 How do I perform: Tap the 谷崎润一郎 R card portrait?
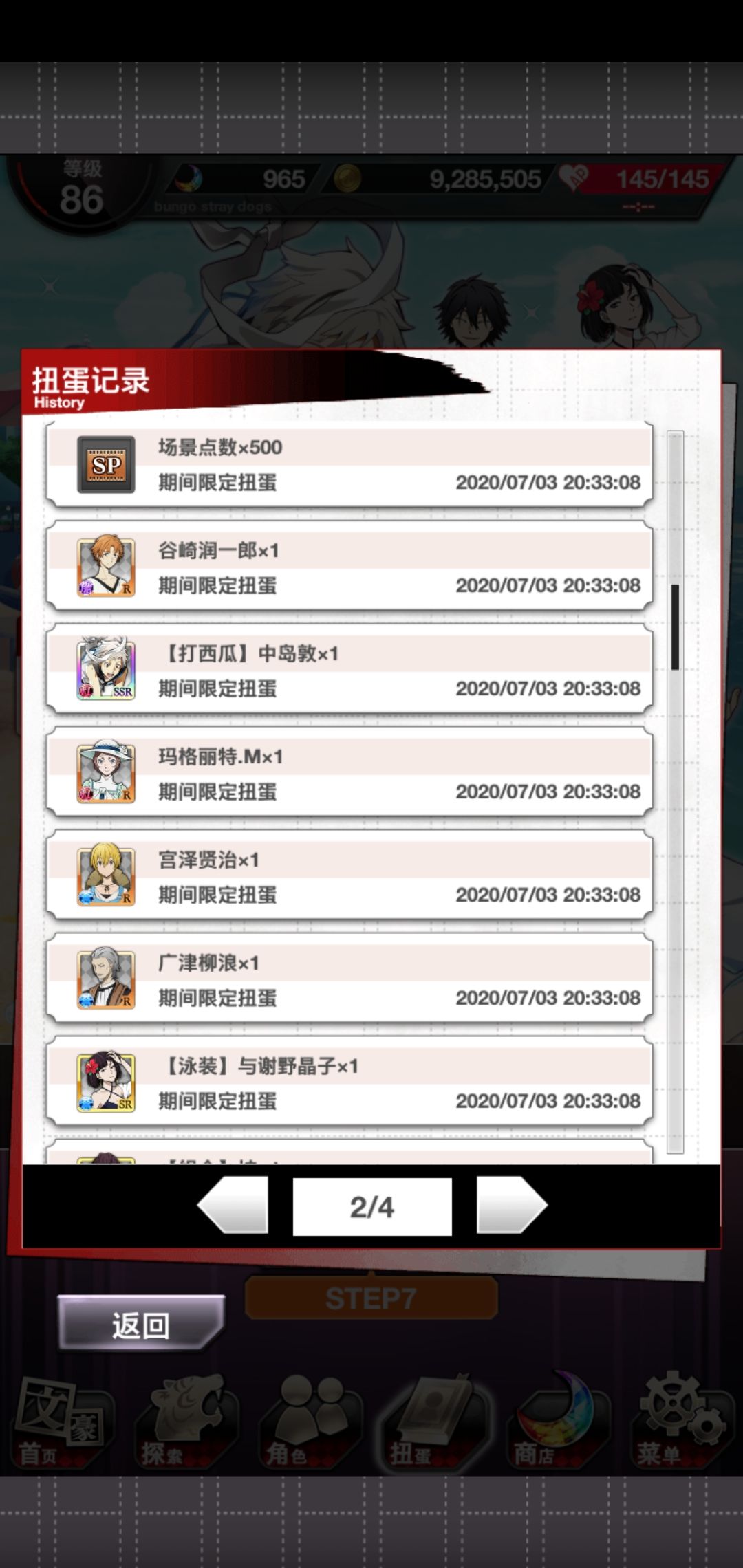pos(105,568)
